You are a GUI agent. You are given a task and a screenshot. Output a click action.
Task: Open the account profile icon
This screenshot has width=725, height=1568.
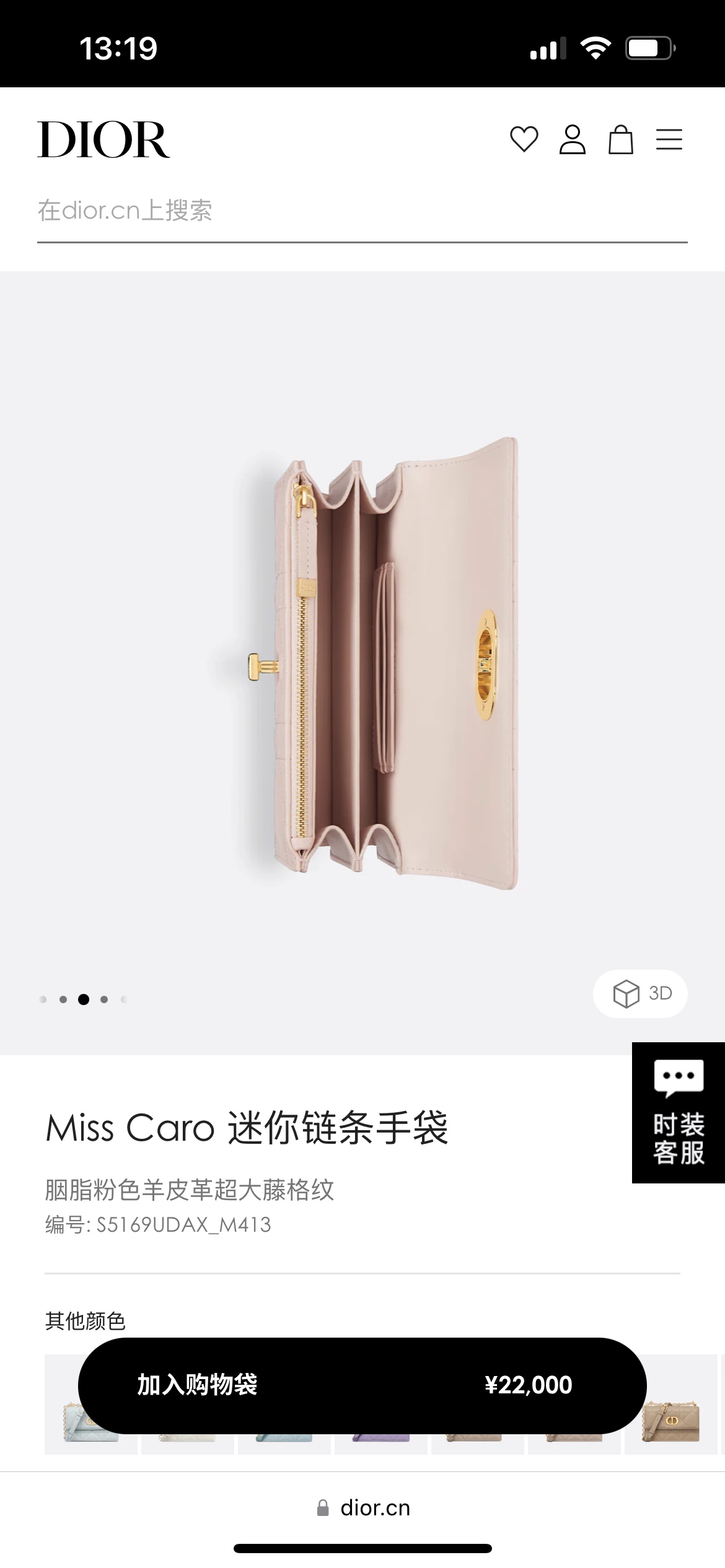572,139
